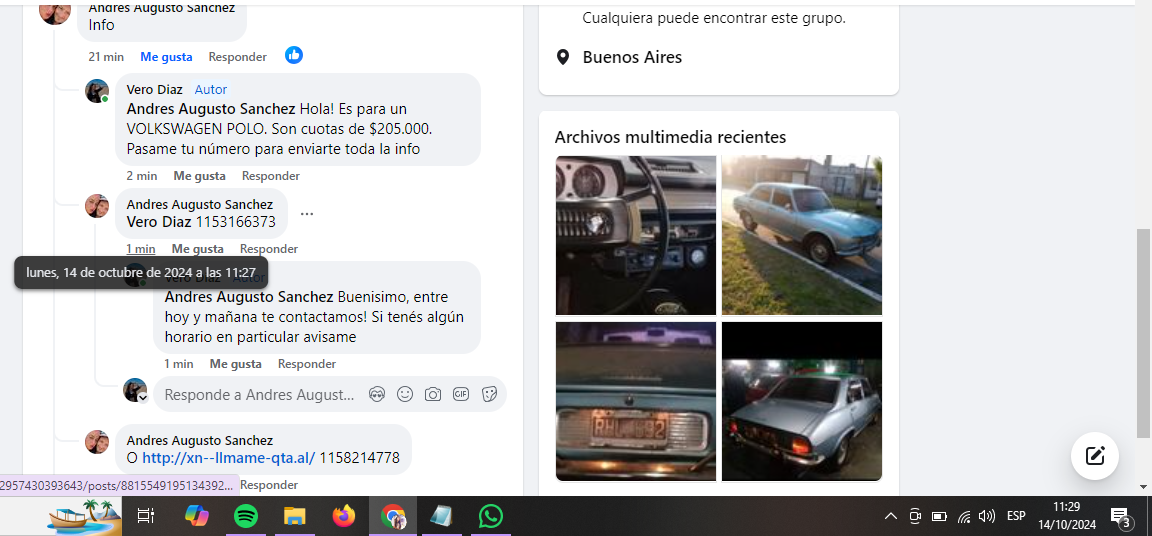Reply to Vero Diaz's 'Buenisimo' comment
The width and height of the screenshot is (1152, 536).
point(306,364)
